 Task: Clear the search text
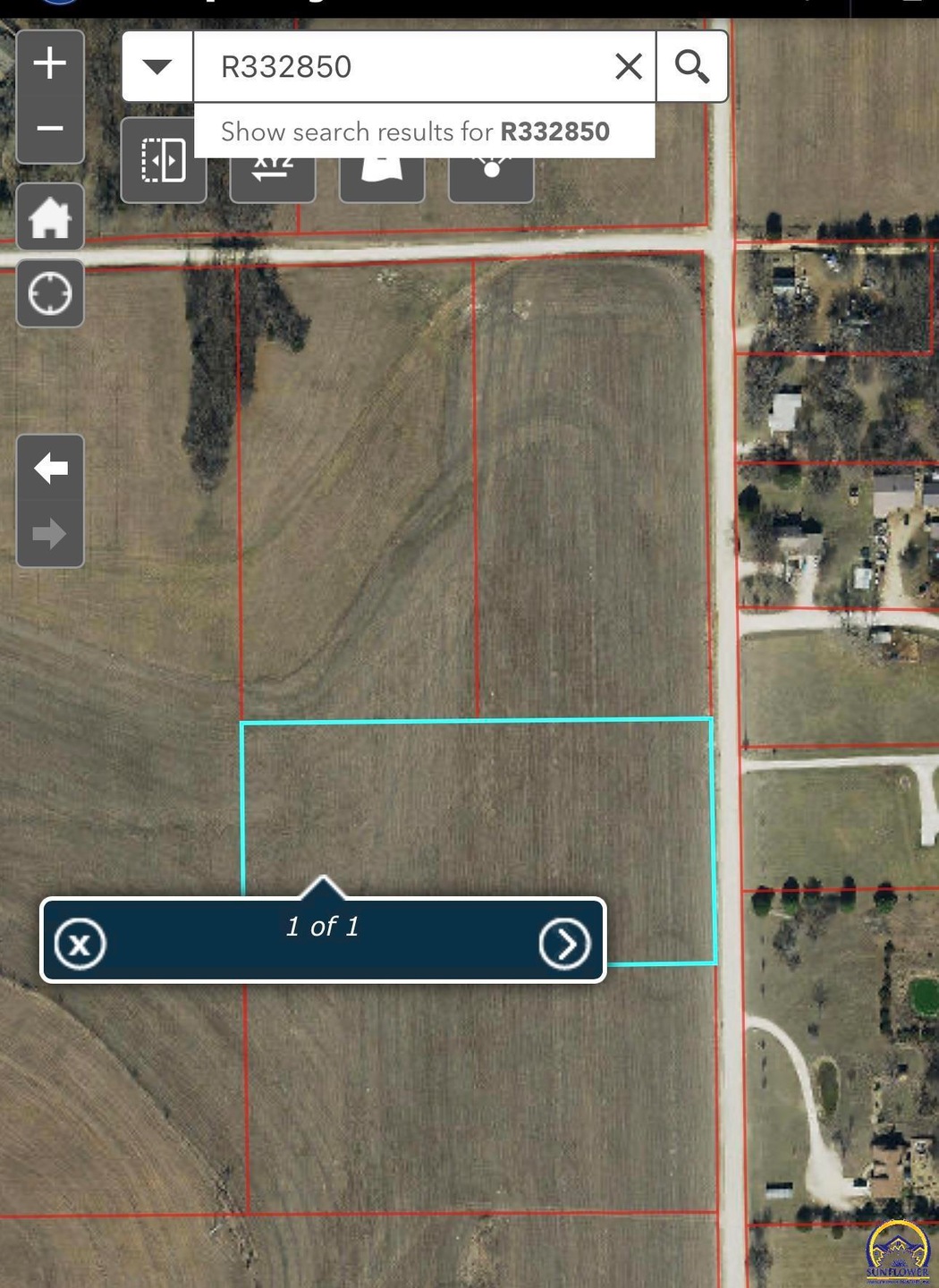[629, 66]
